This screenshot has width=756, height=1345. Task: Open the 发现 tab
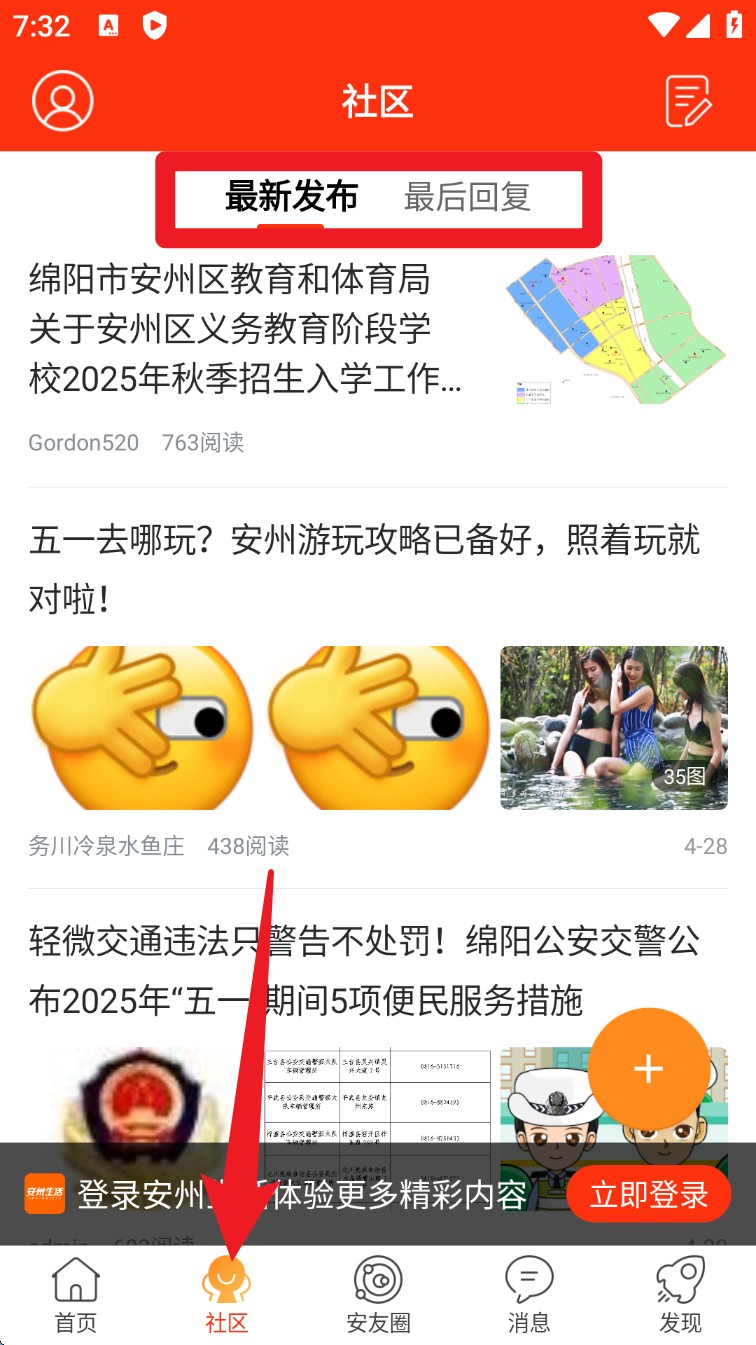tap(680, 1296)
